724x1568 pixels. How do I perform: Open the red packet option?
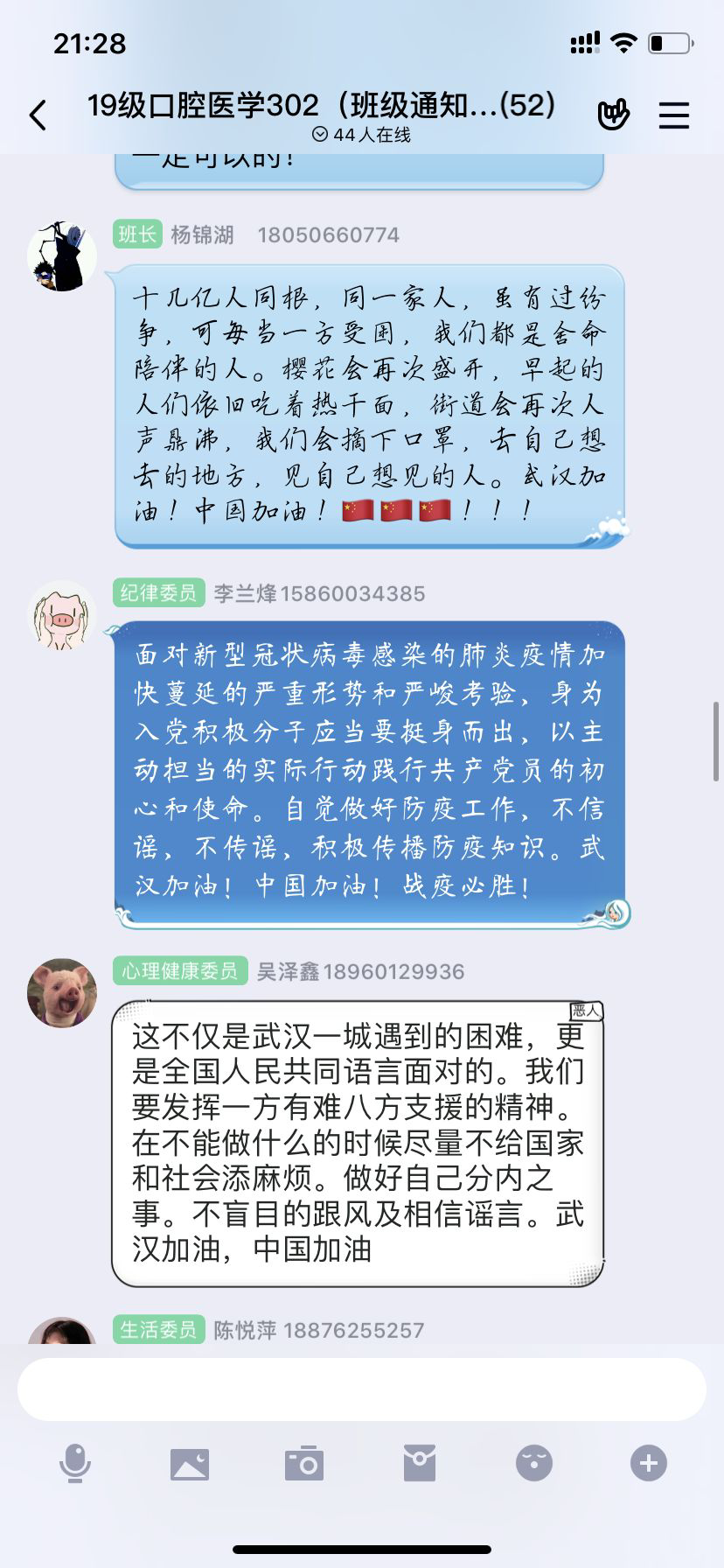(419, 1463)
